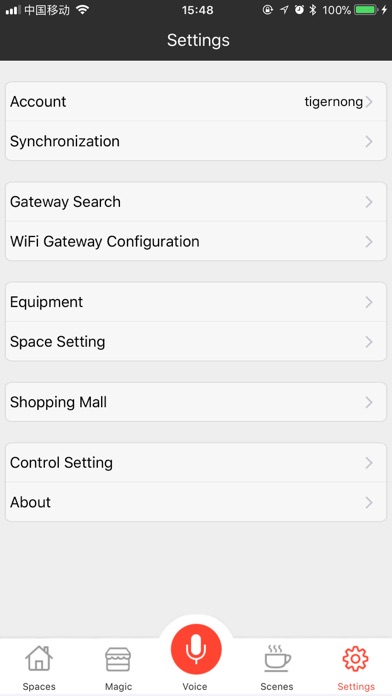392x696 pixels.
Task: Switch to the Spaces tab
Action: [39, 668]
